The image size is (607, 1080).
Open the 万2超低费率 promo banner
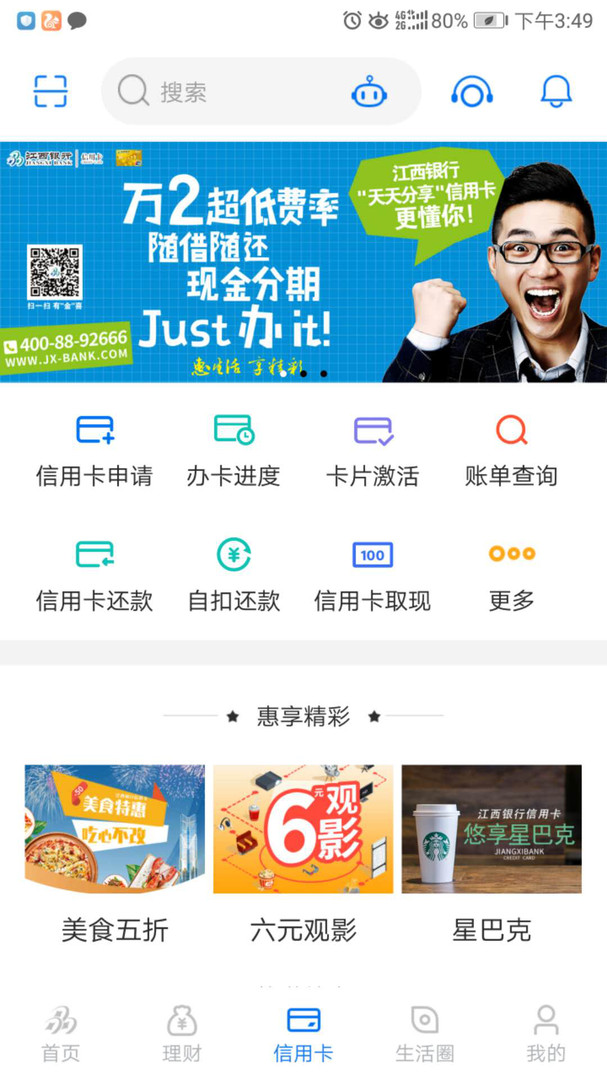tap(303, 262)
